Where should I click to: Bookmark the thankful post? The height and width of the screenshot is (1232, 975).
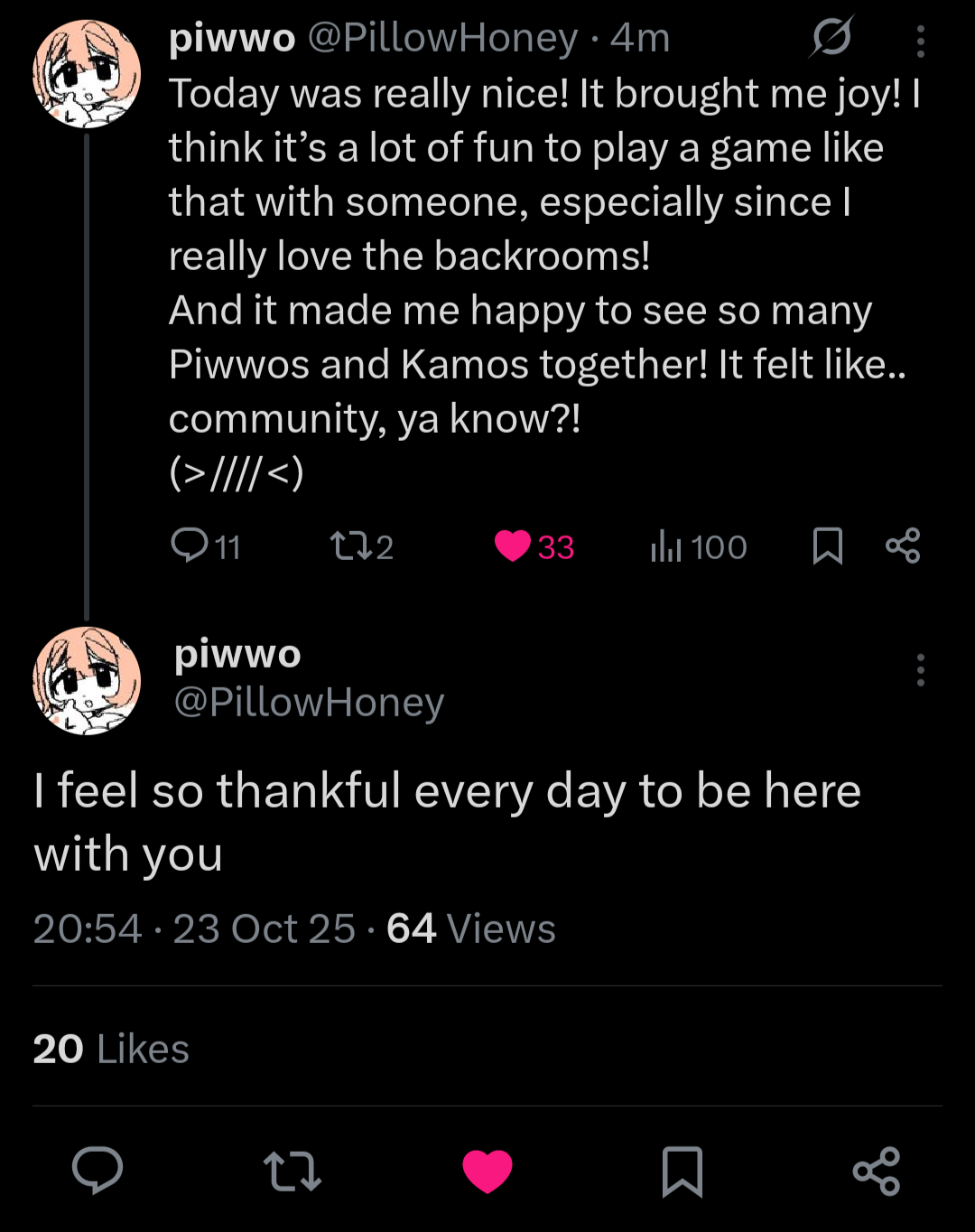click(x=682, y=1171)
